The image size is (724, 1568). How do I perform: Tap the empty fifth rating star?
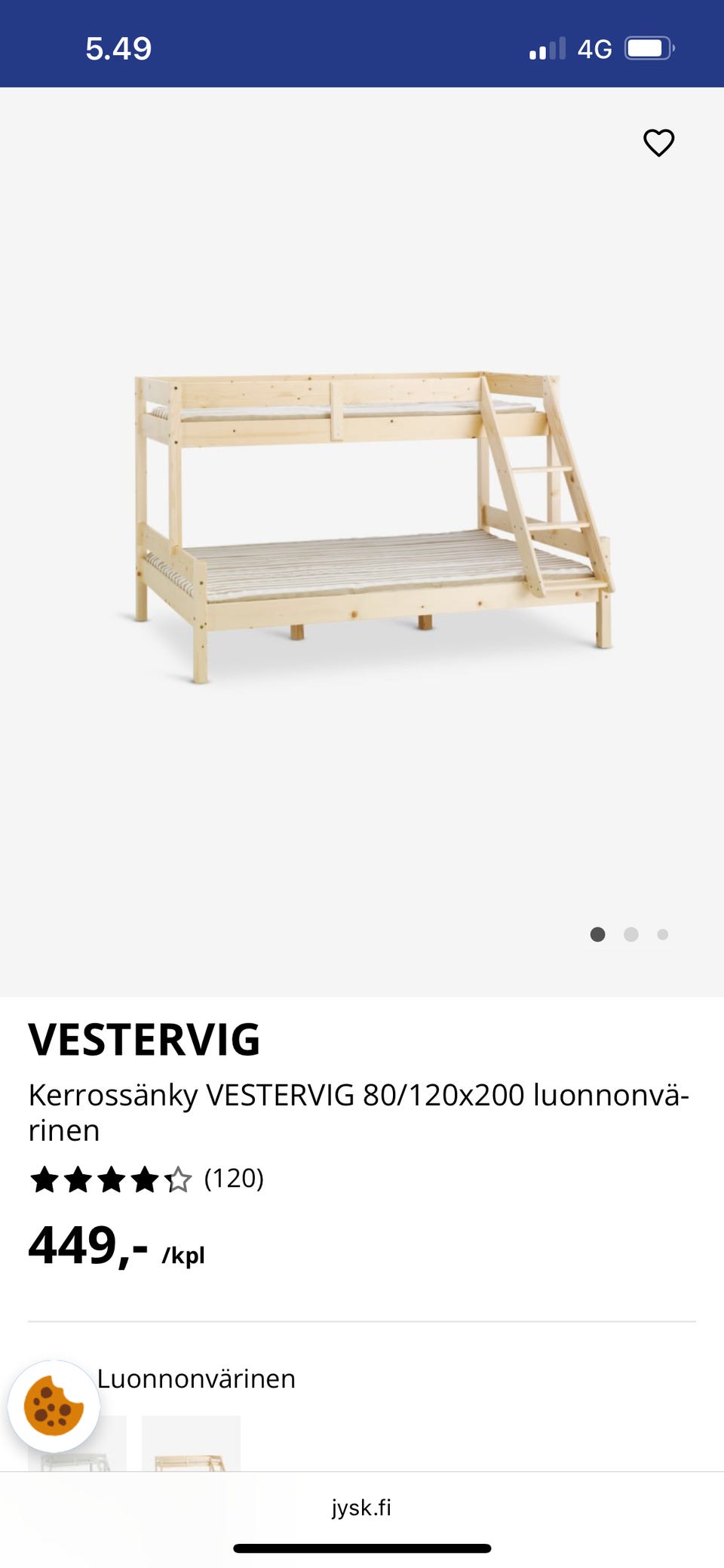click(x=179, y=1179)
